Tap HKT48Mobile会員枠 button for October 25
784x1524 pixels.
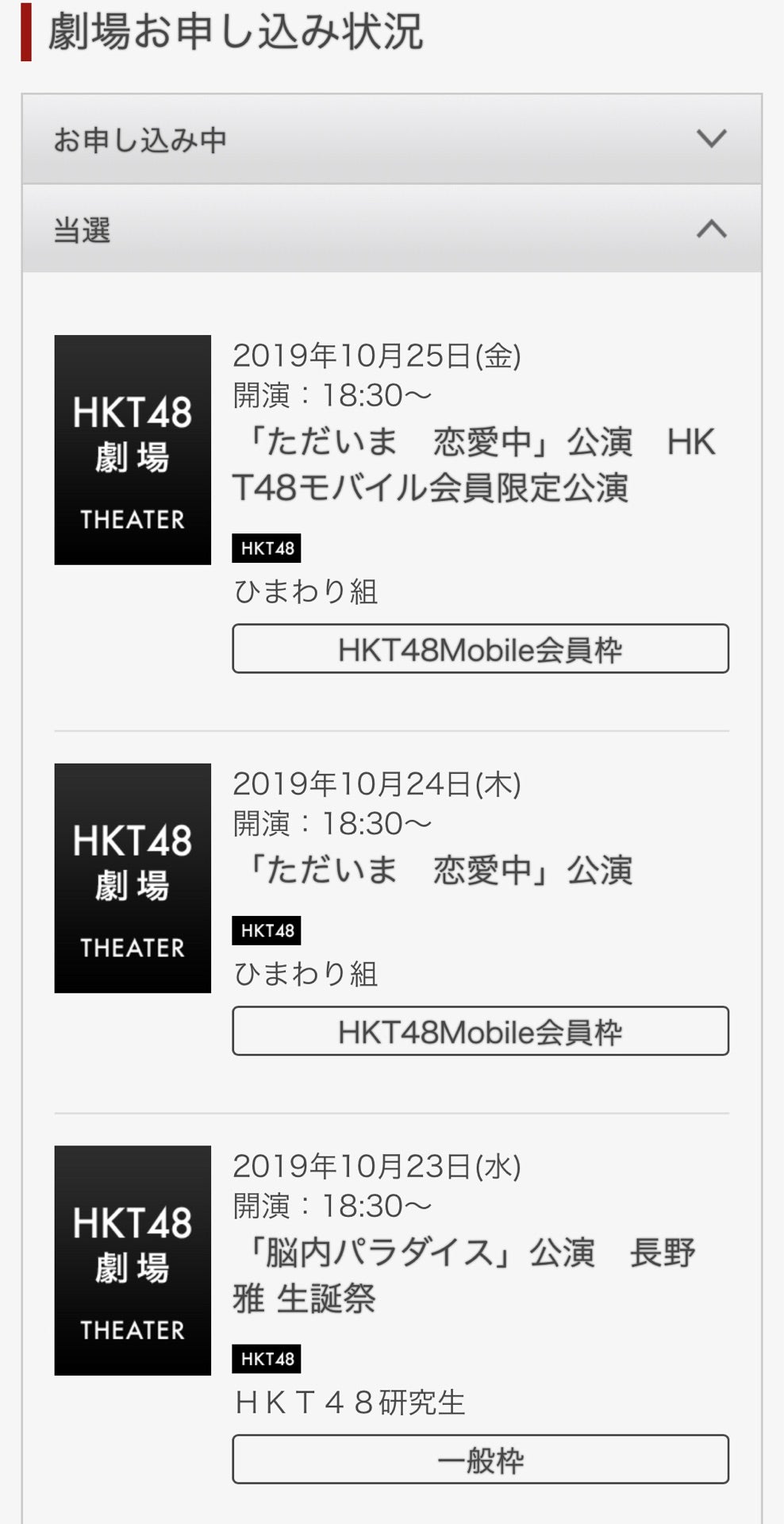(480, 649)
